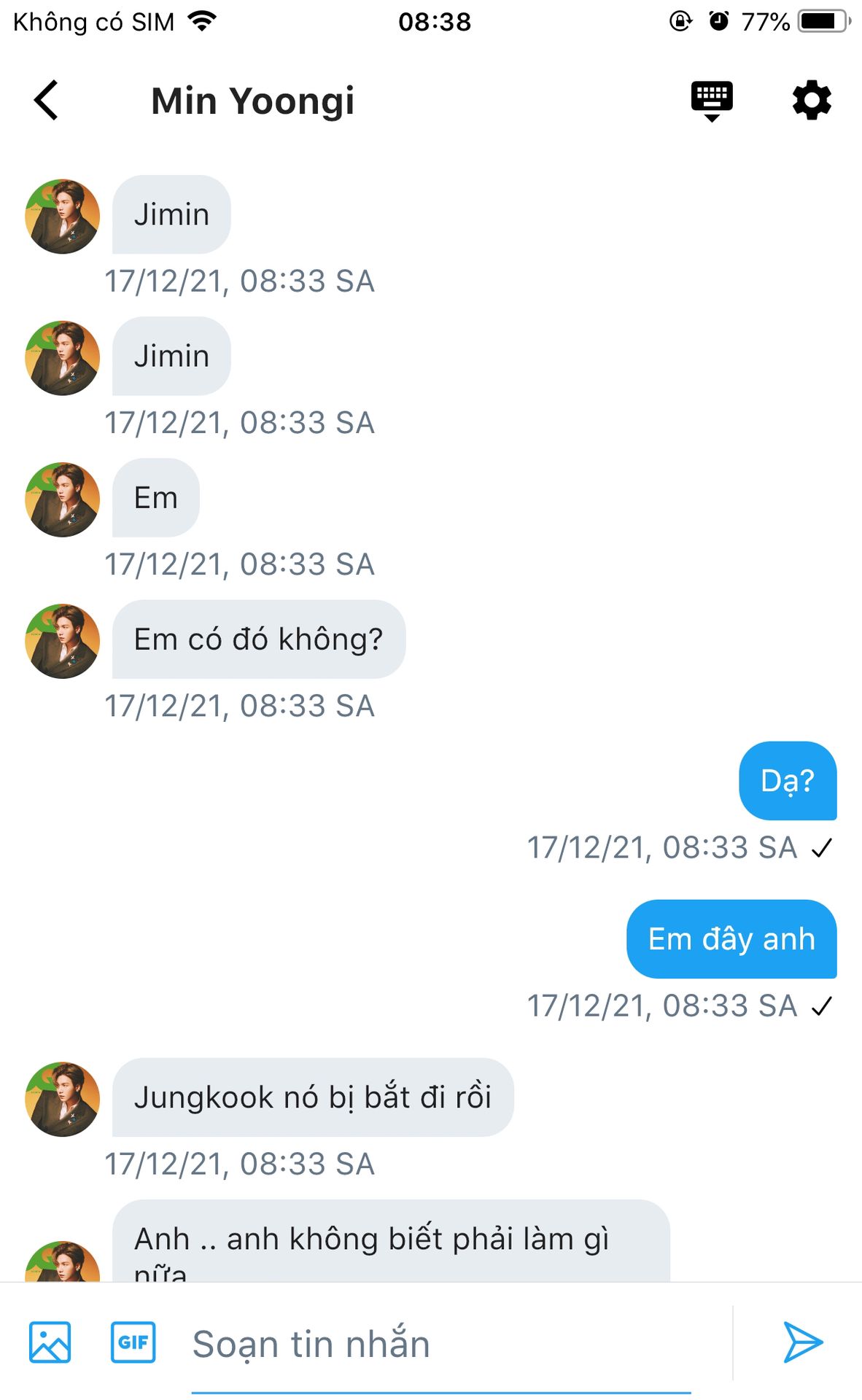Tap the keyboard hide icon in header

711,100
